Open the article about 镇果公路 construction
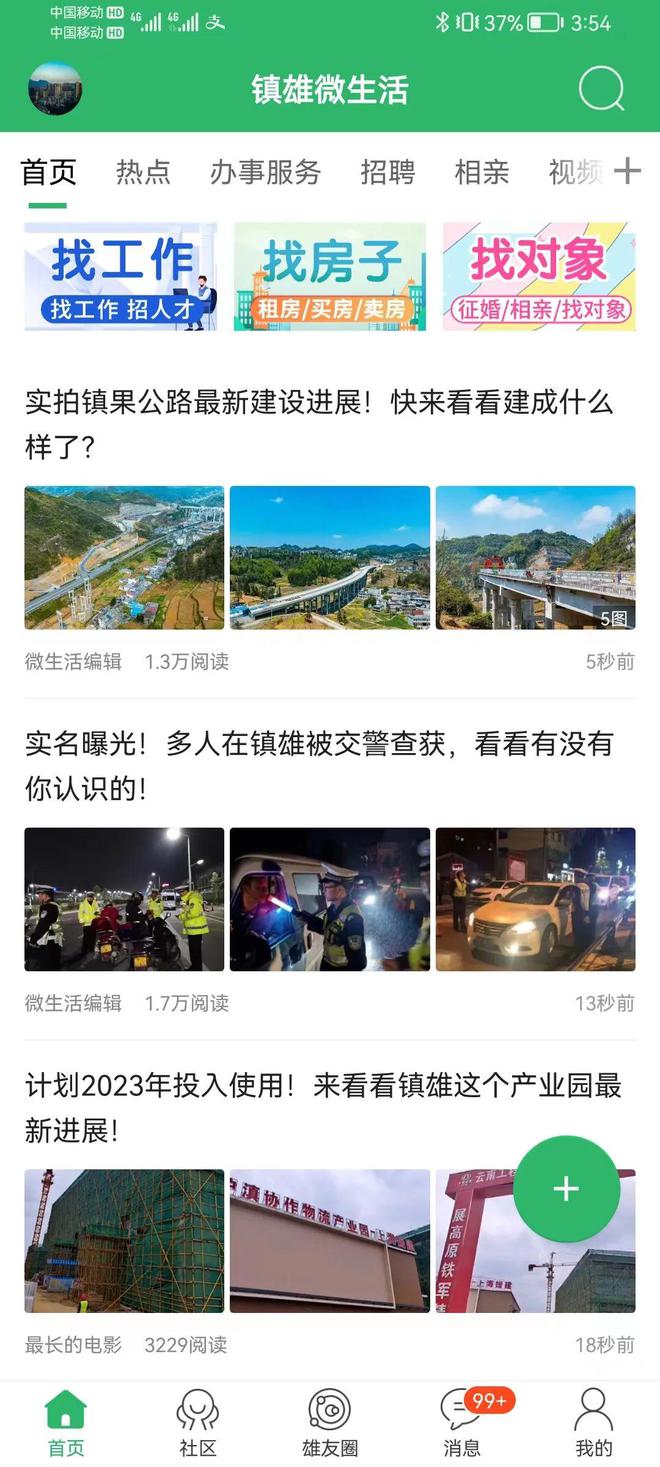The width and height of the screenshot is (660, 1467). tap(319, 424)
